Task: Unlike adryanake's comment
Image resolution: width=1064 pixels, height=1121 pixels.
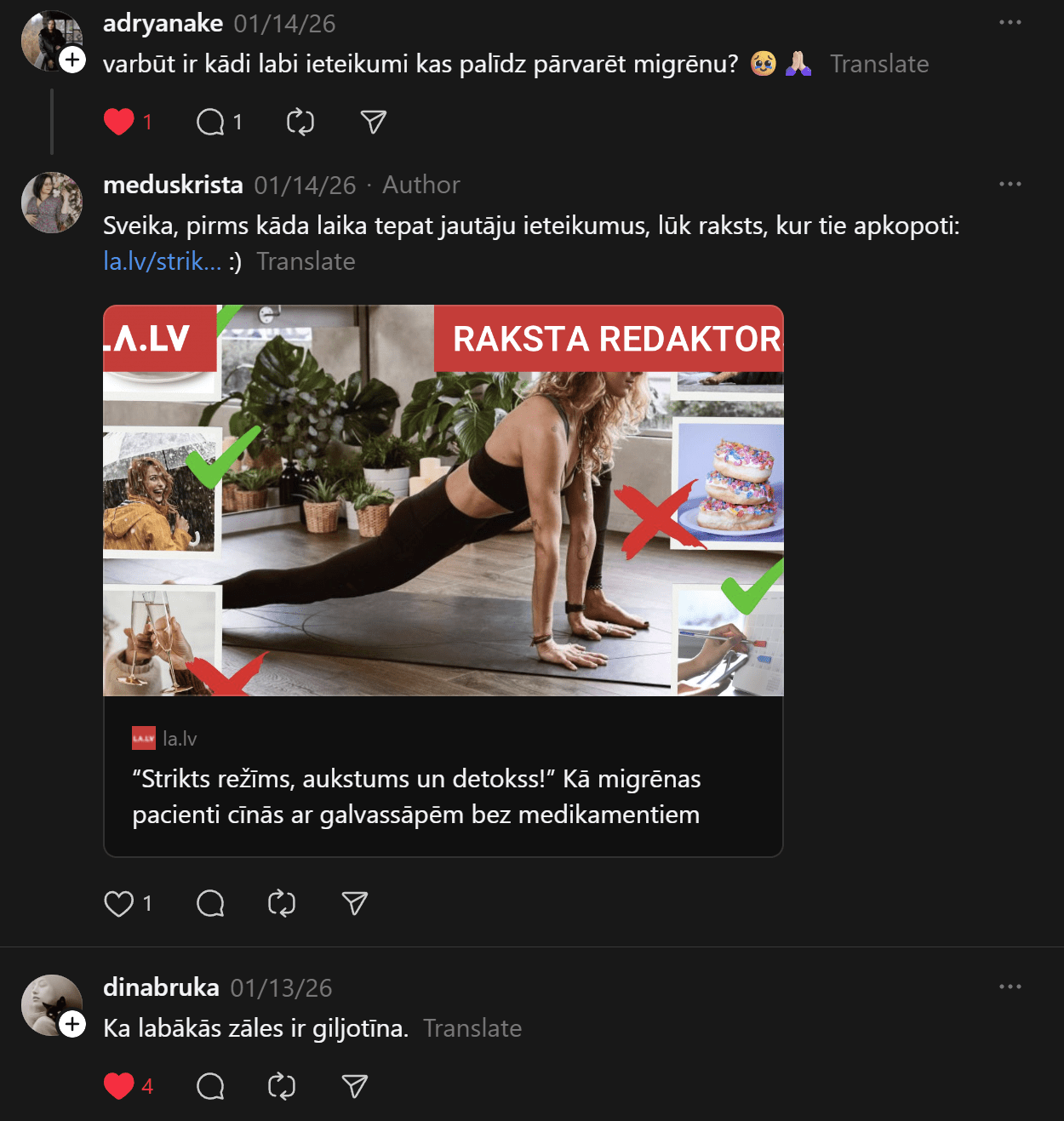Action: tap(119, 123)
